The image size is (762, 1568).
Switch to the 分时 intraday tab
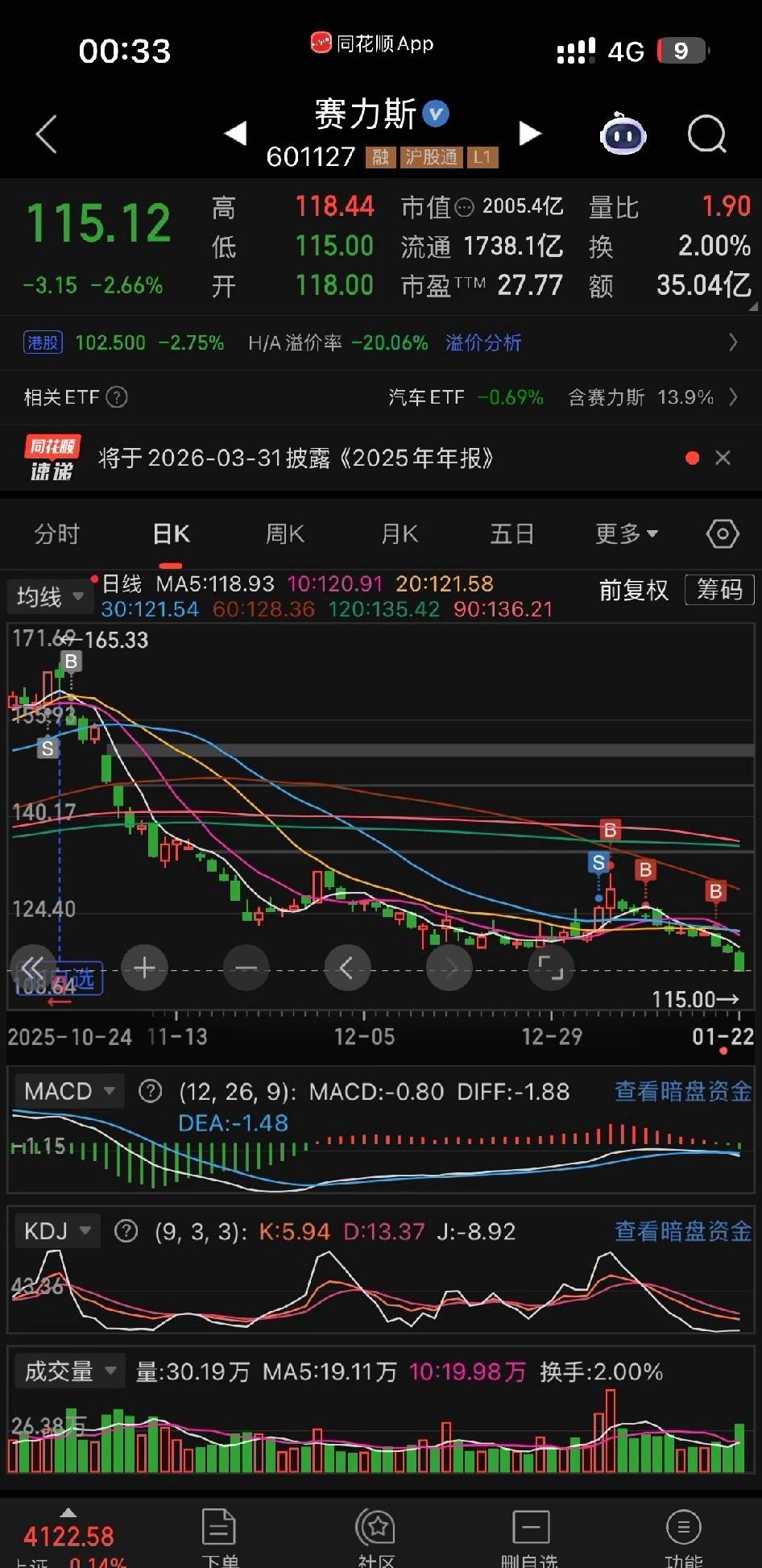56,533
